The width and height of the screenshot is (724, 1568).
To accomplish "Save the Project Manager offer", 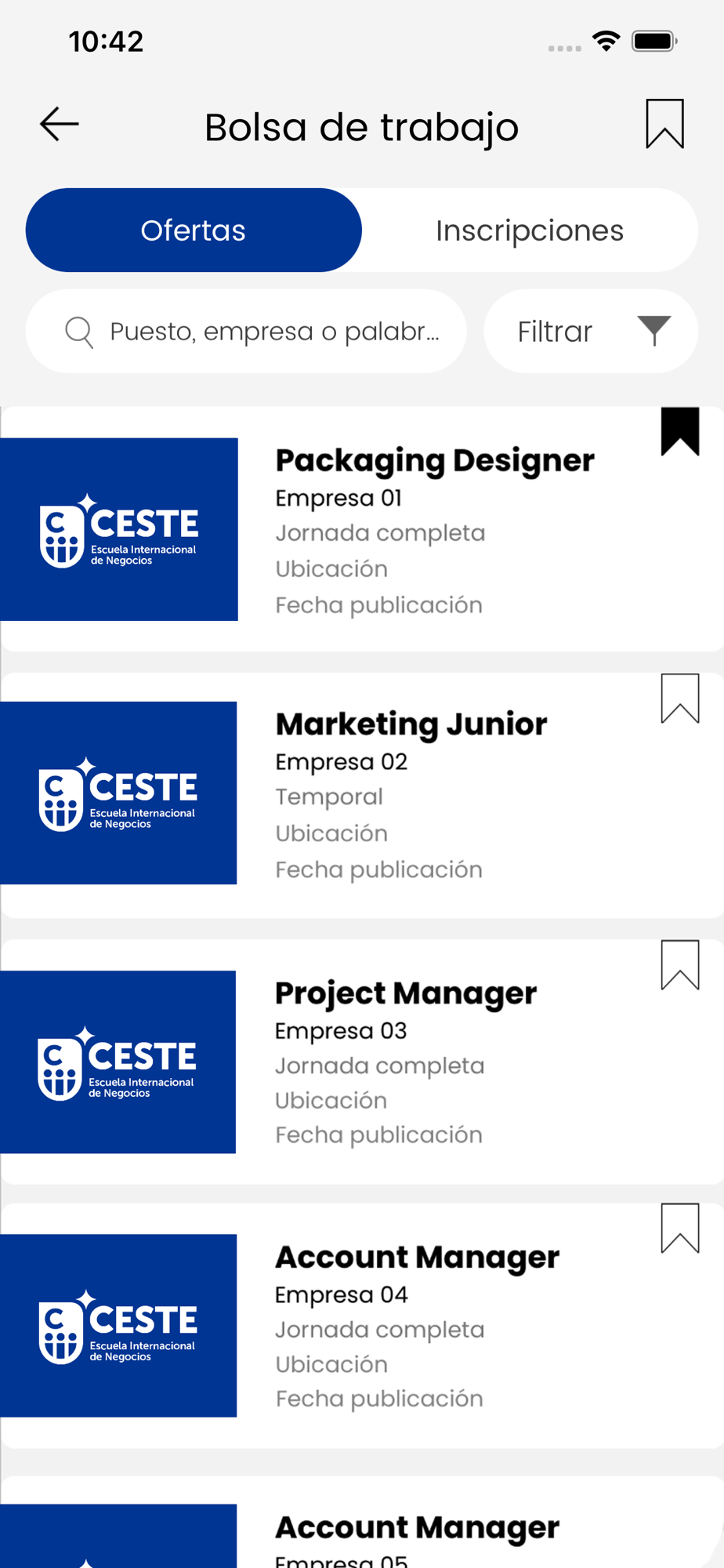I will (679, 964).
